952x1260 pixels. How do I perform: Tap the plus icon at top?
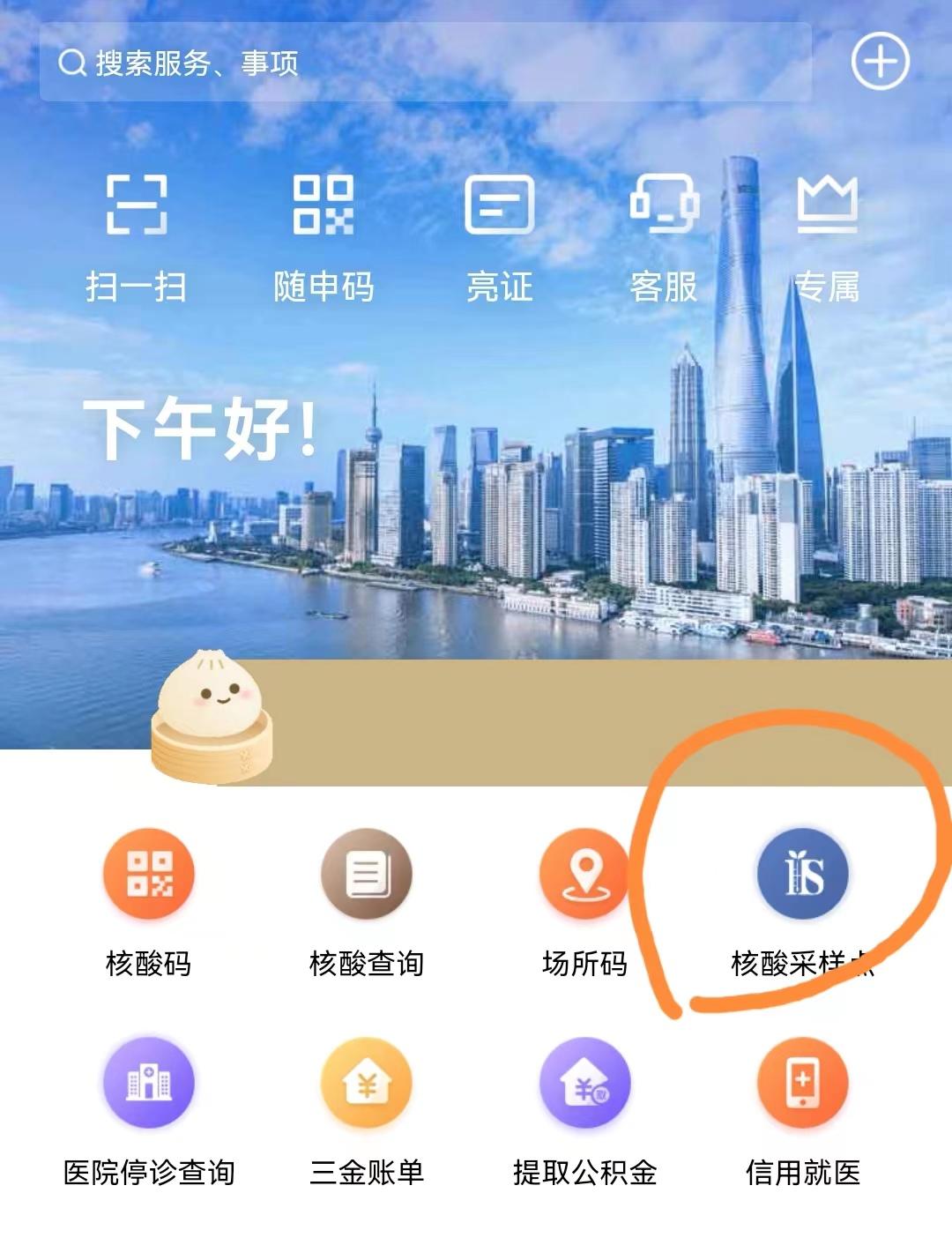(x=880, y=62)
